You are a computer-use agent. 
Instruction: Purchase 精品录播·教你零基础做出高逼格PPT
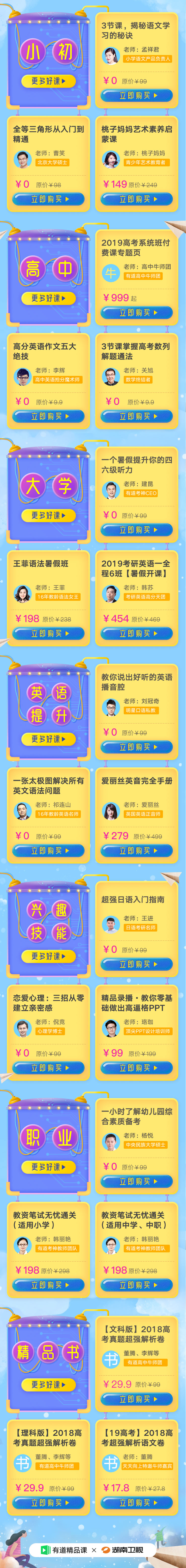click(x=136, y=1068)
